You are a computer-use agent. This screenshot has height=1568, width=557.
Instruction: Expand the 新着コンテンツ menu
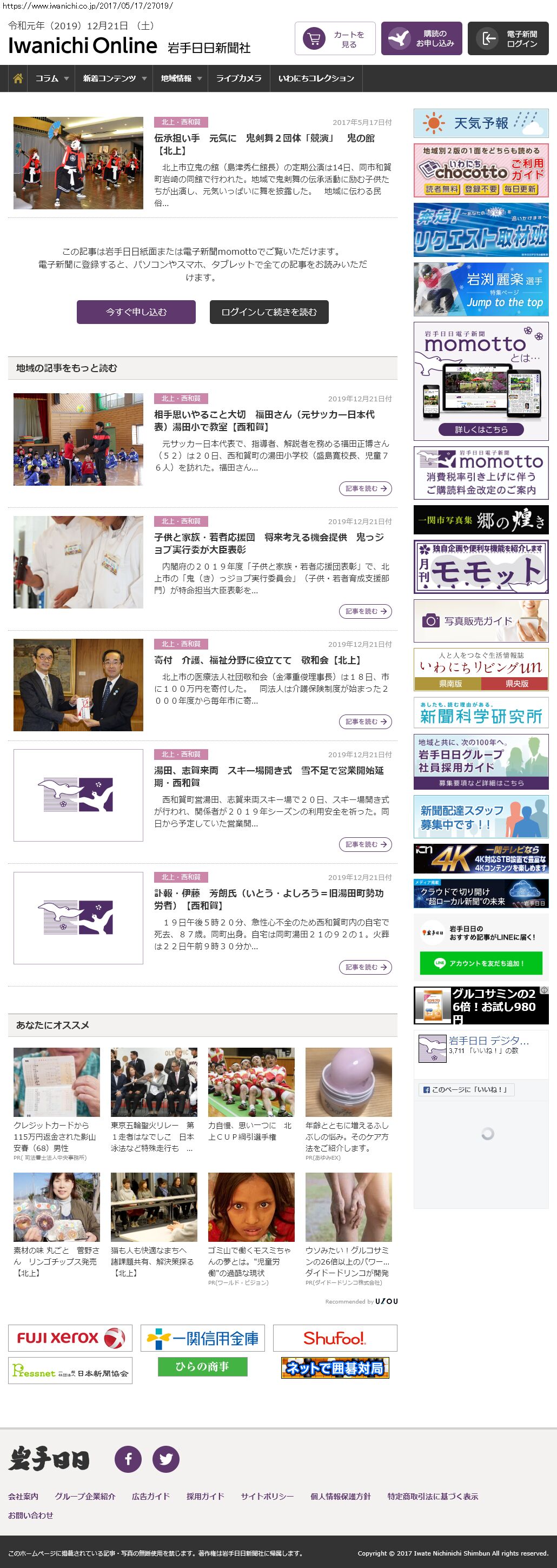pos(115,78)
